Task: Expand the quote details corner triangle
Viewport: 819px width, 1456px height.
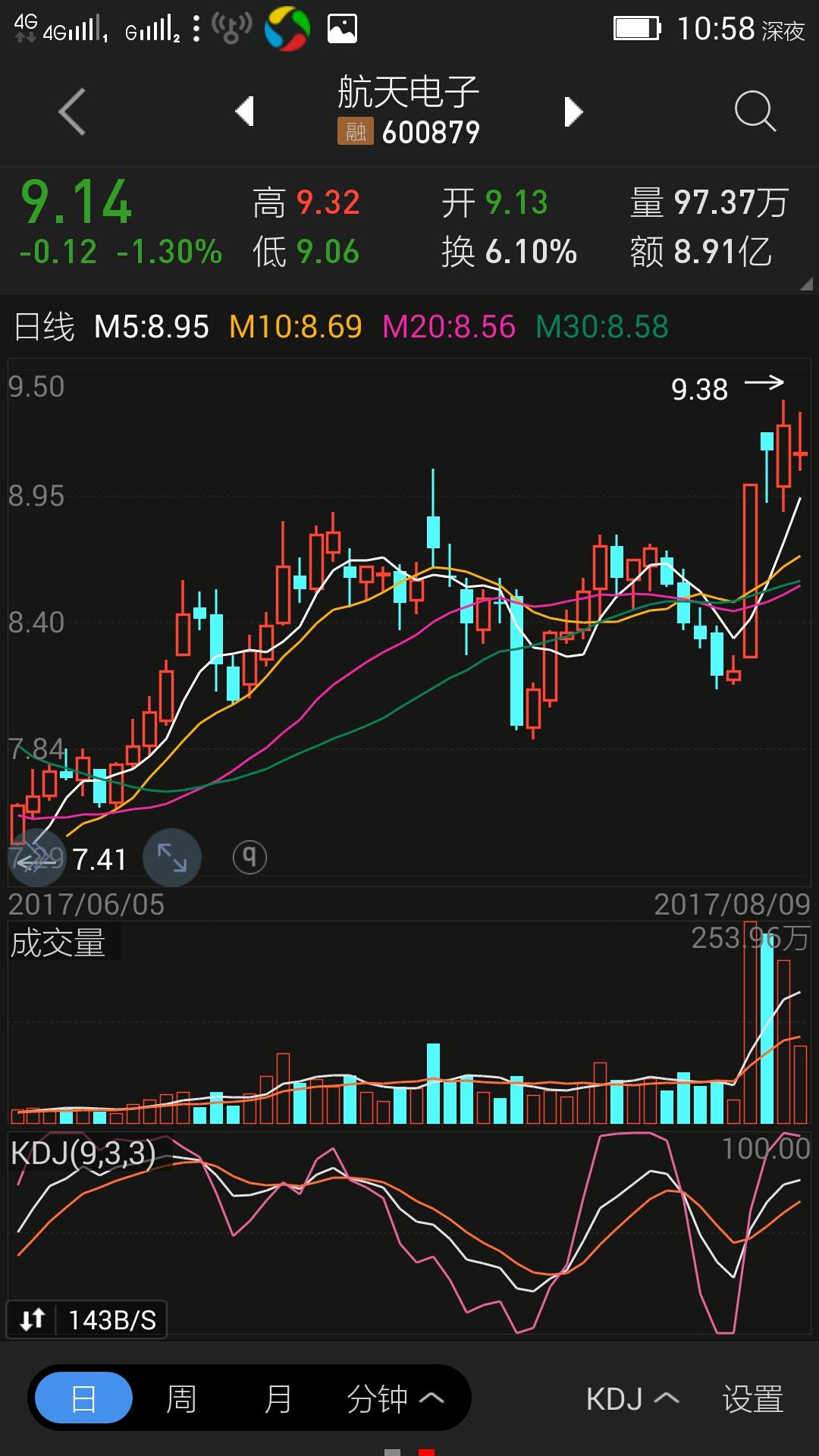Action: (805, 284)
